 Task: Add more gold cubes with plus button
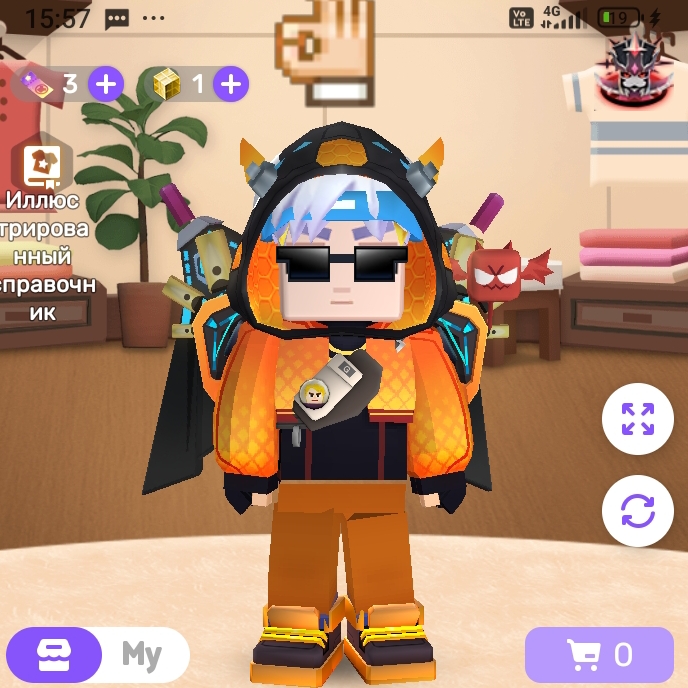pyautogui.click(x=230, y=84)
